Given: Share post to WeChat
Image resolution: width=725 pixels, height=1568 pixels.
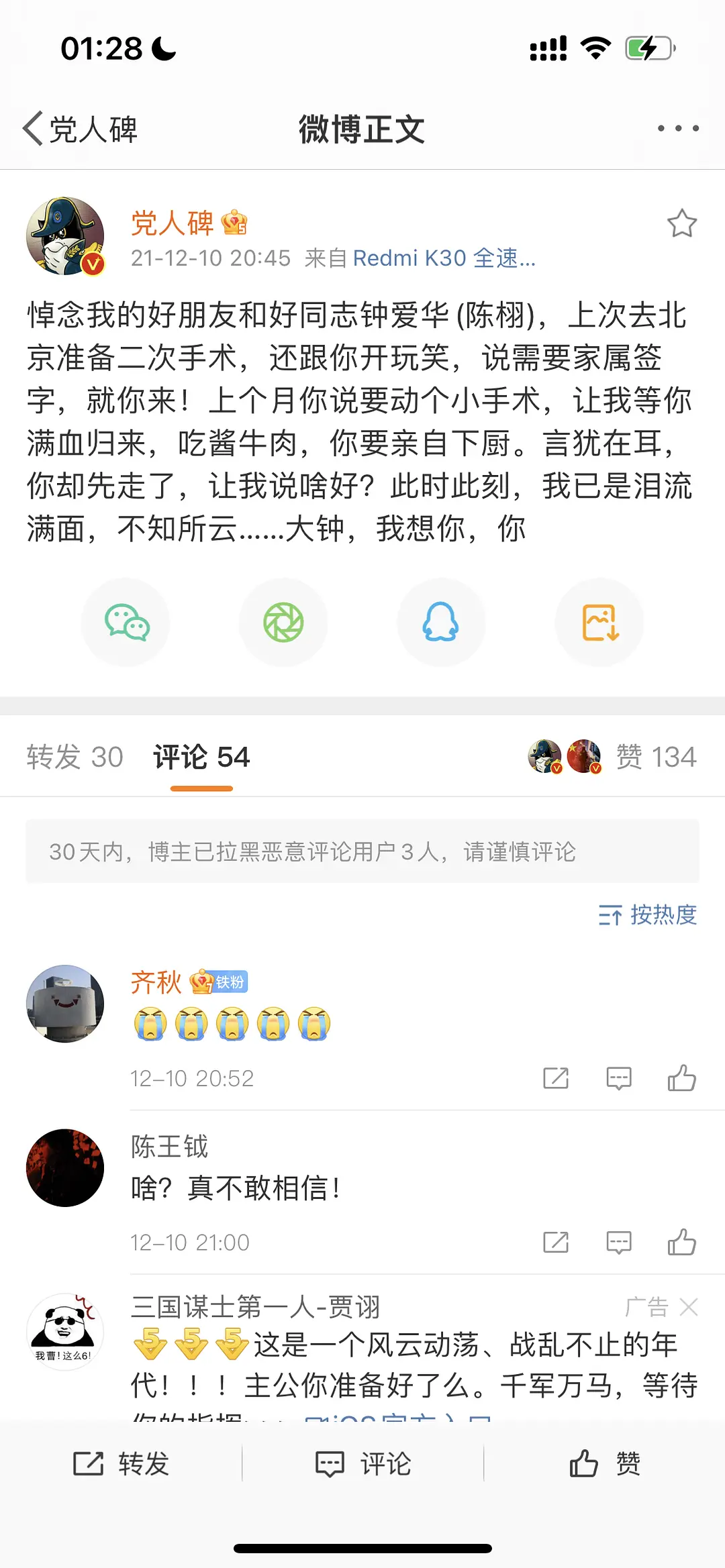Looking at the screenshot, I should (x=126, y=623).
